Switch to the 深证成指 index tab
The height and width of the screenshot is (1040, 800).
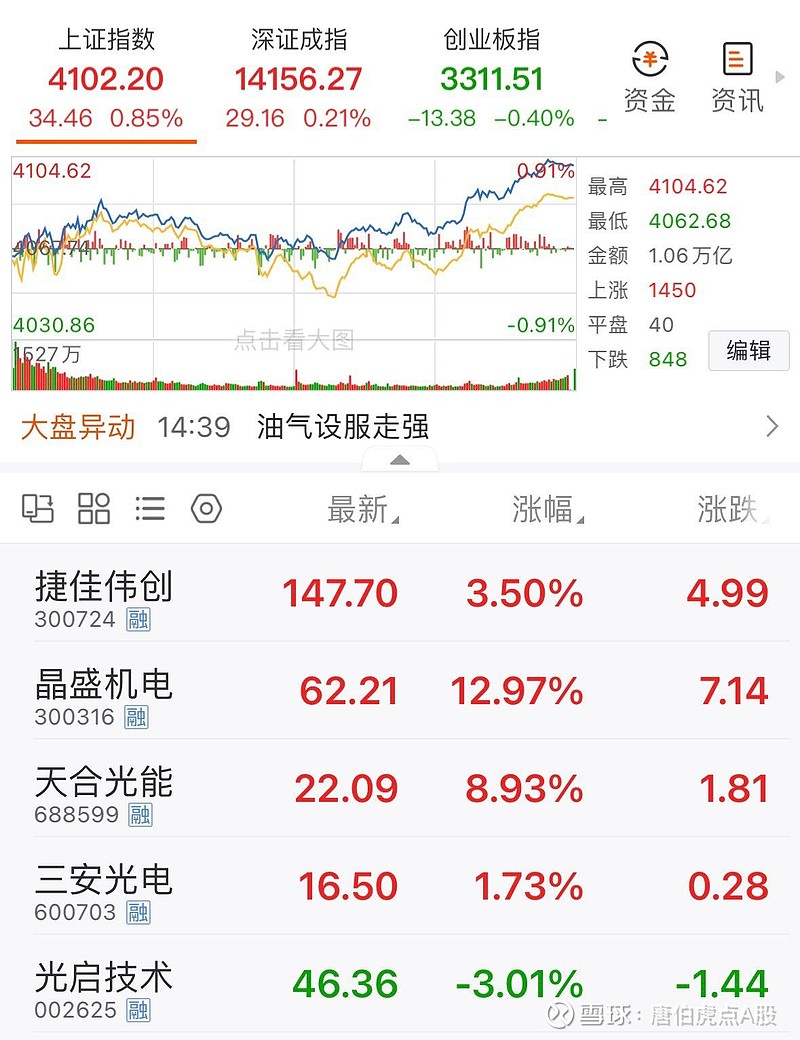pos(296,80)
